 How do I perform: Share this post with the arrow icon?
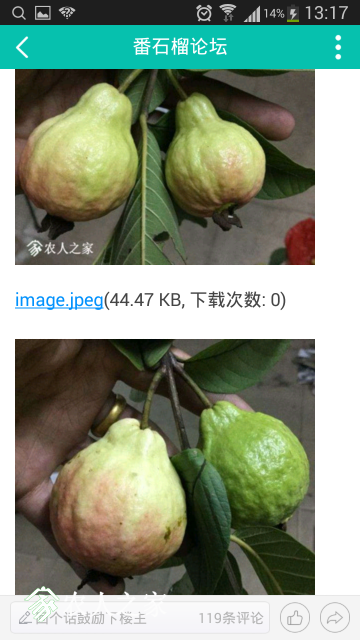tap(335, 618)
